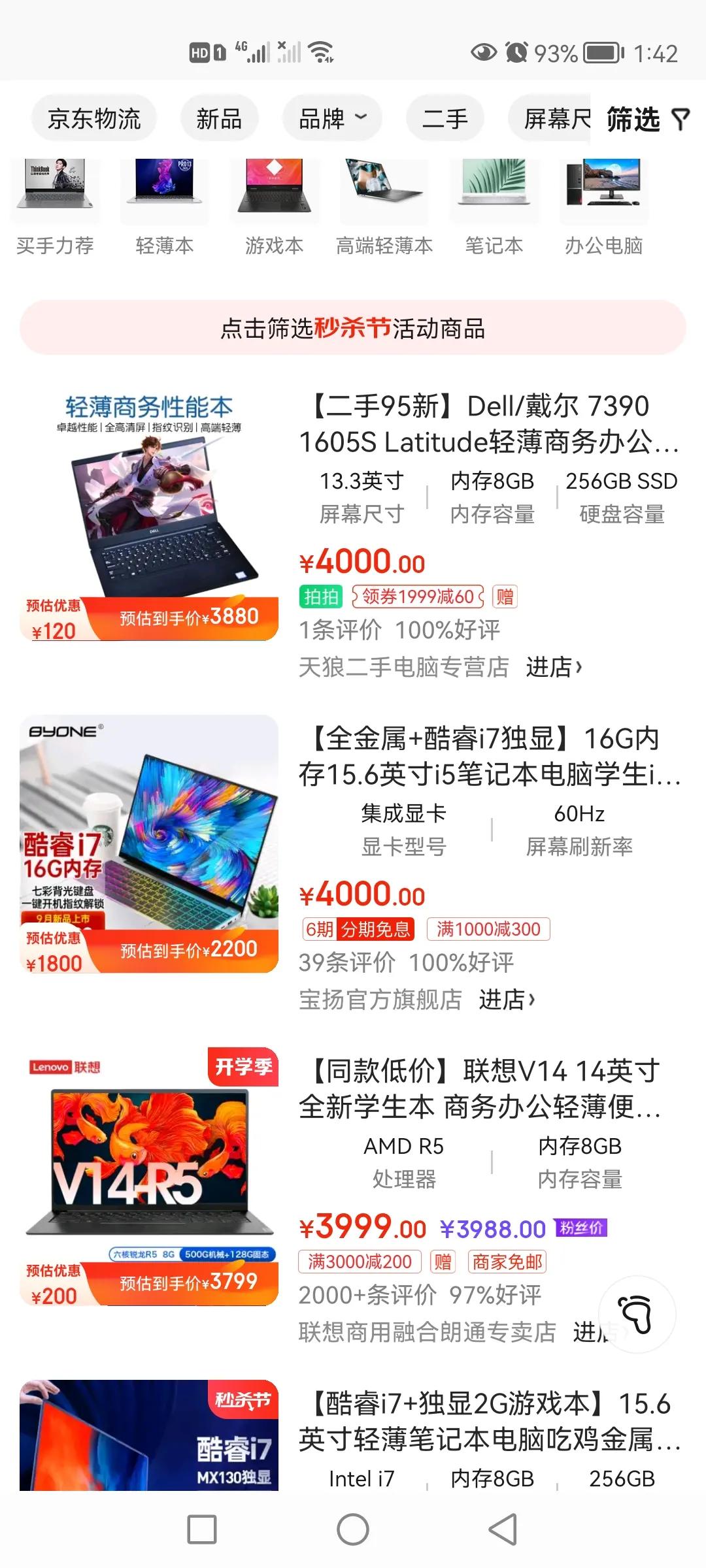Open the 游戏本 category icon
Image resolution: width=706 pixels, height=1568 pixels.
pyautogui.click(x=275, y=196)
